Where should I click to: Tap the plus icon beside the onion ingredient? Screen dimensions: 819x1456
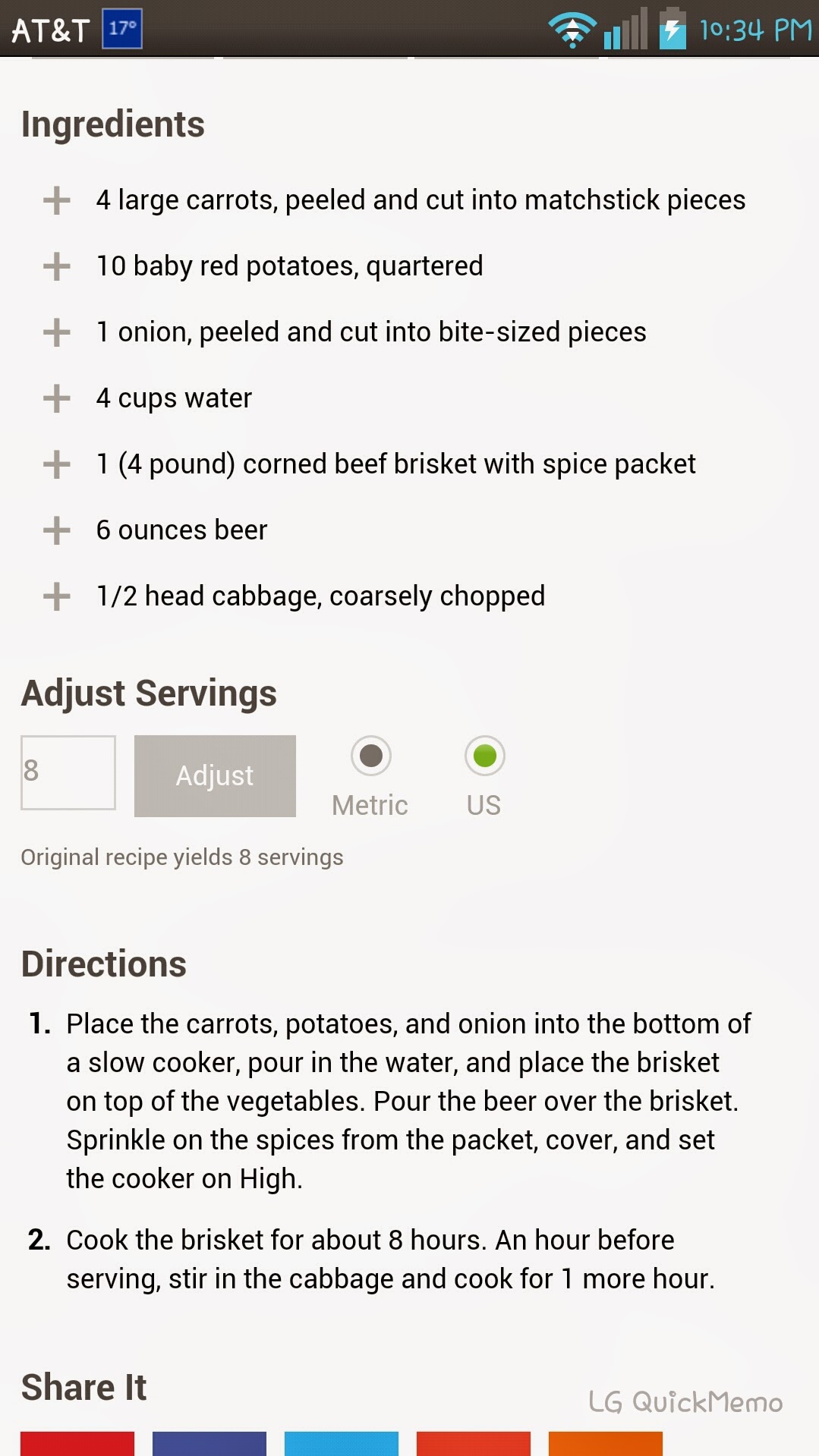(x=57, y=333)
